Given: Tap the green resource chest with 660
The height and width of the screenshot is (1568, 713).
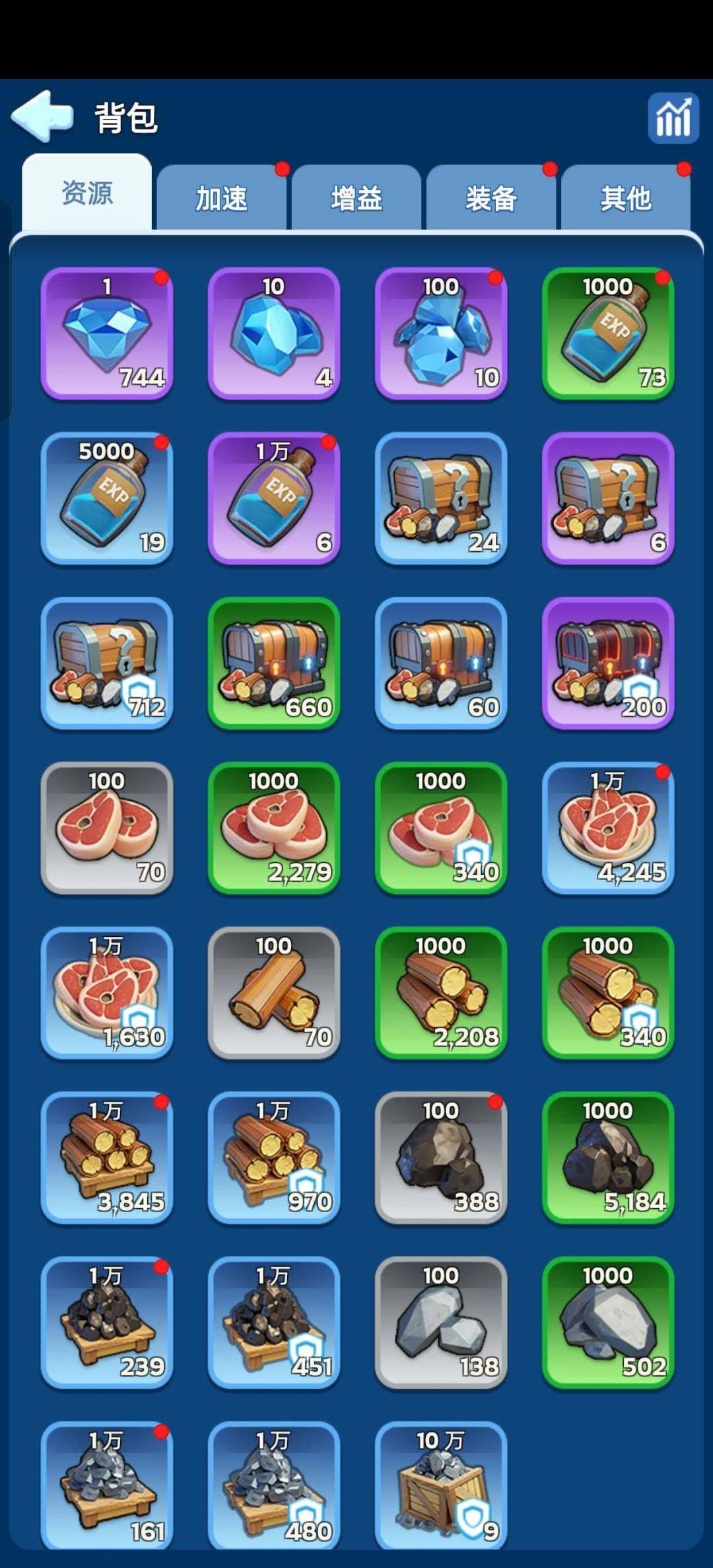Looking at the screenshot, I should point(274,663).
